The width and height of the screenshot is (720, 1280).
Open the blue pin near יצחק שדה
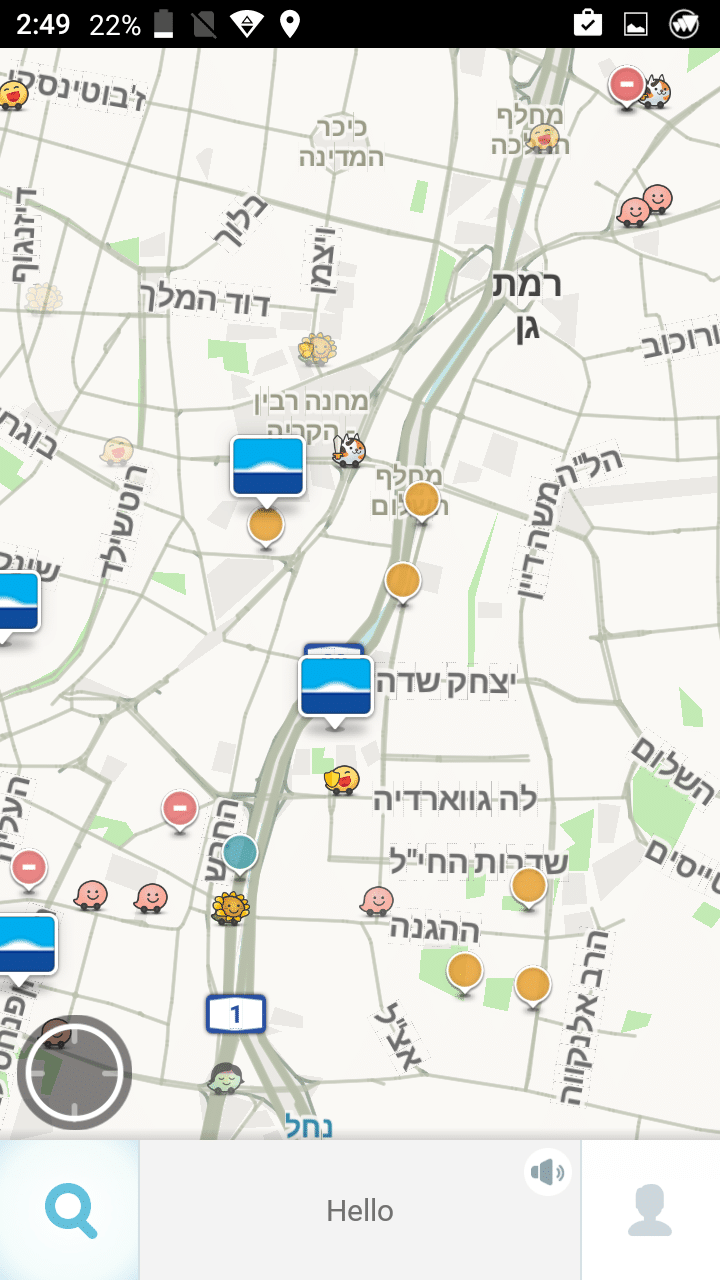(336, 687)
